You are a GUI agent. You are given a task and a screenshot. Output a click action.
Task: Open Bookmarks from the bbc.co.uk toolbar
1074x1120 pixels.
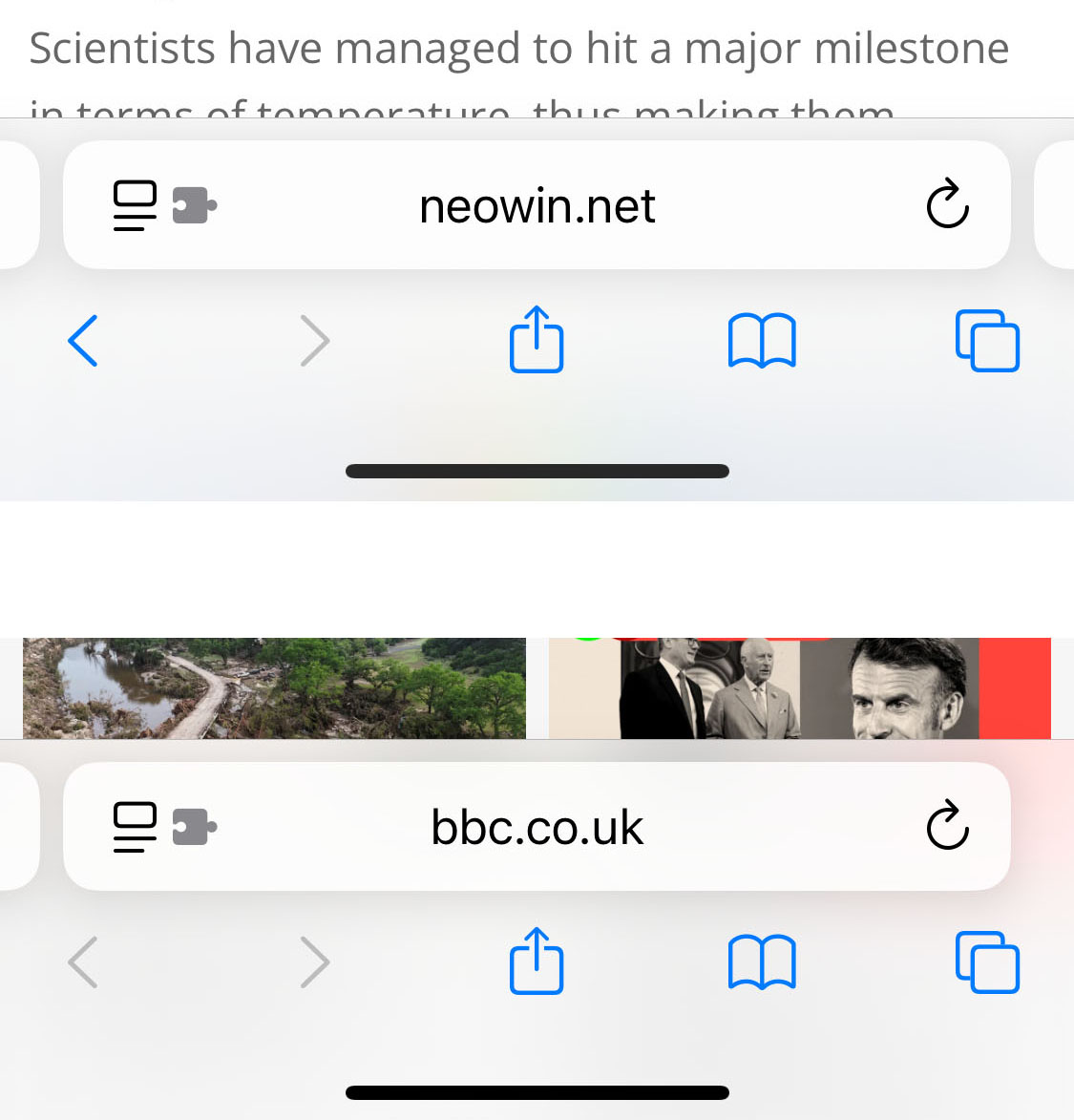click(x=762, y=962)
